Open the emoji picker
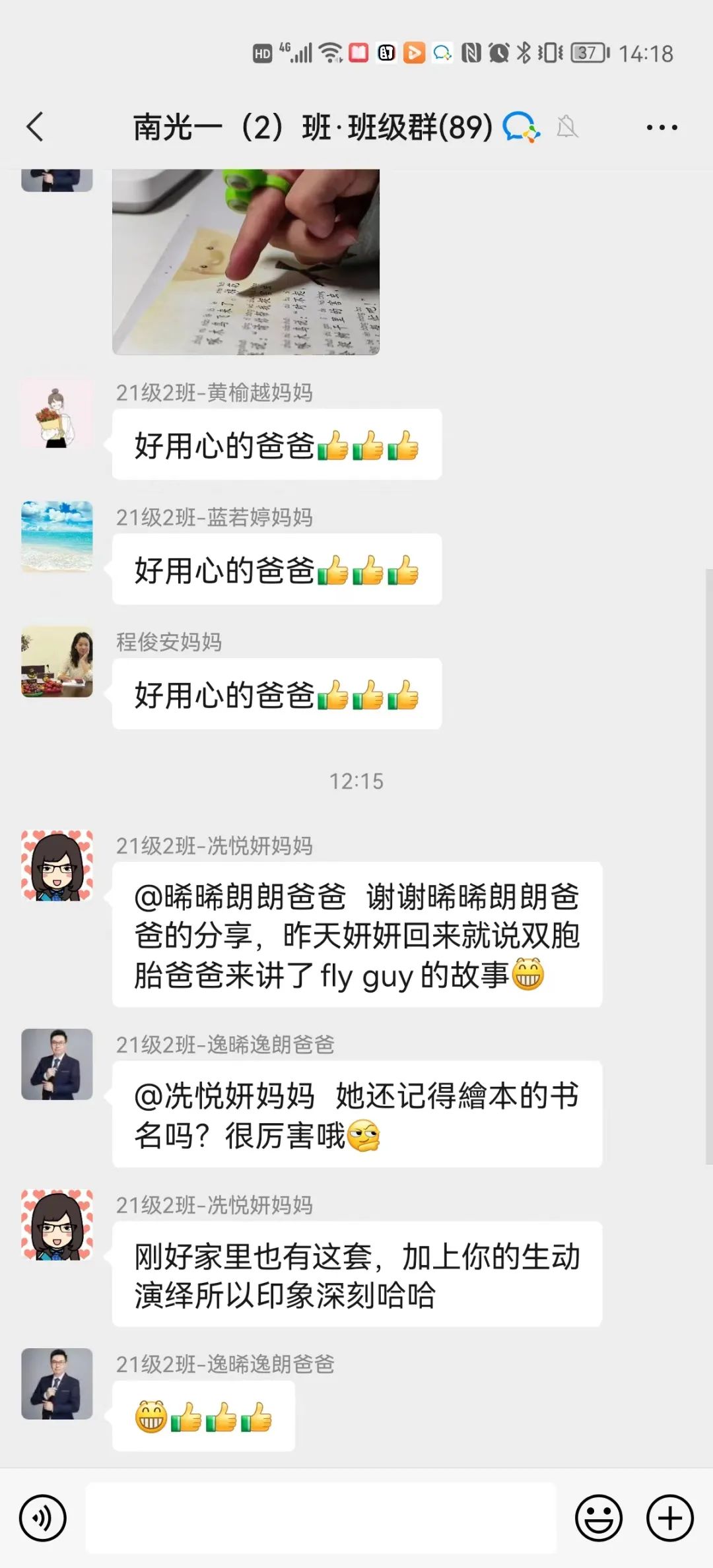 pos(599,1518)
